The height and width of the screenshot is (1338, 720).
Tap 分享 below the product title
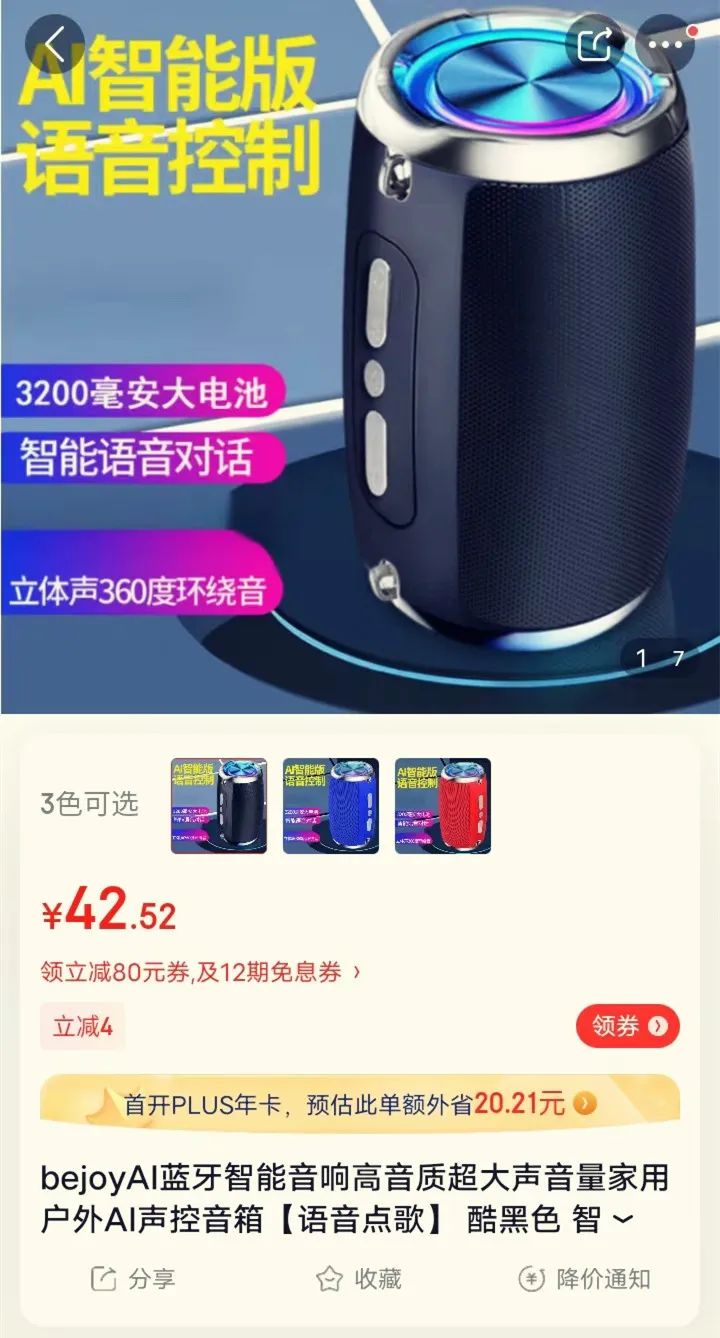[133, 1278]
